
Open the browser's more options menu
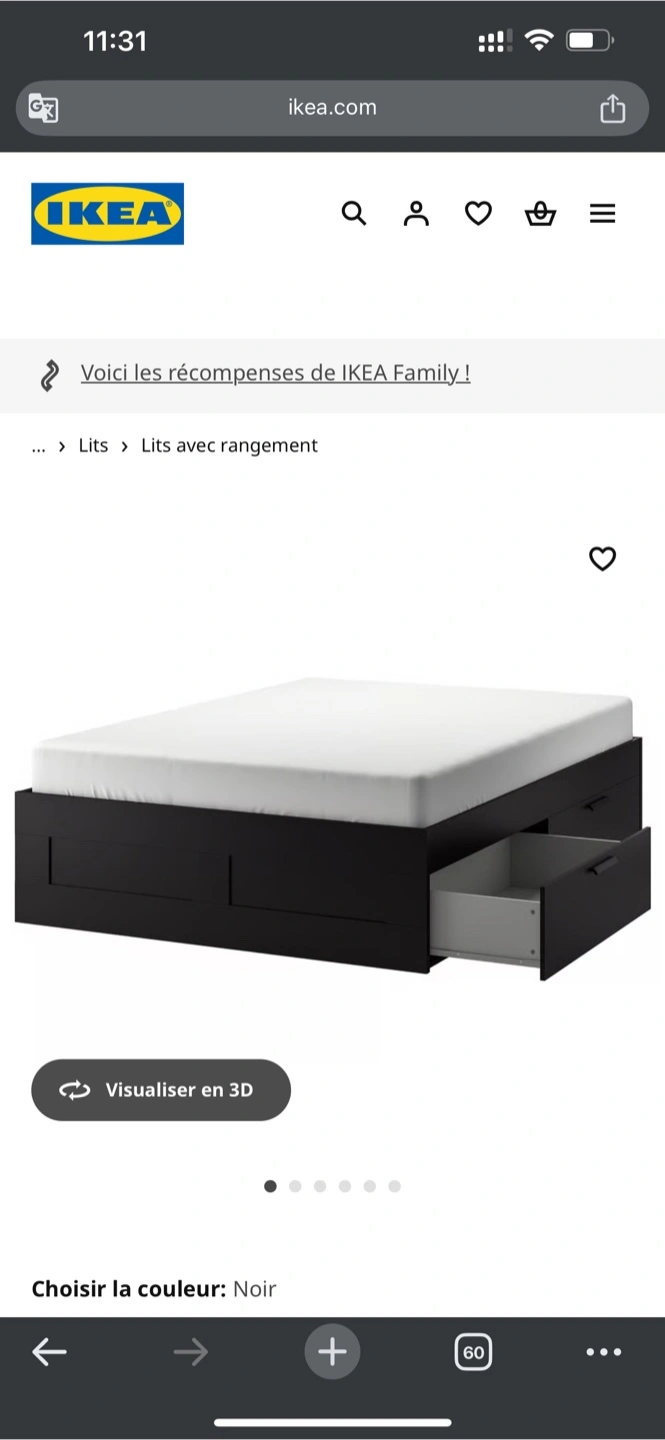point(603,1353)
